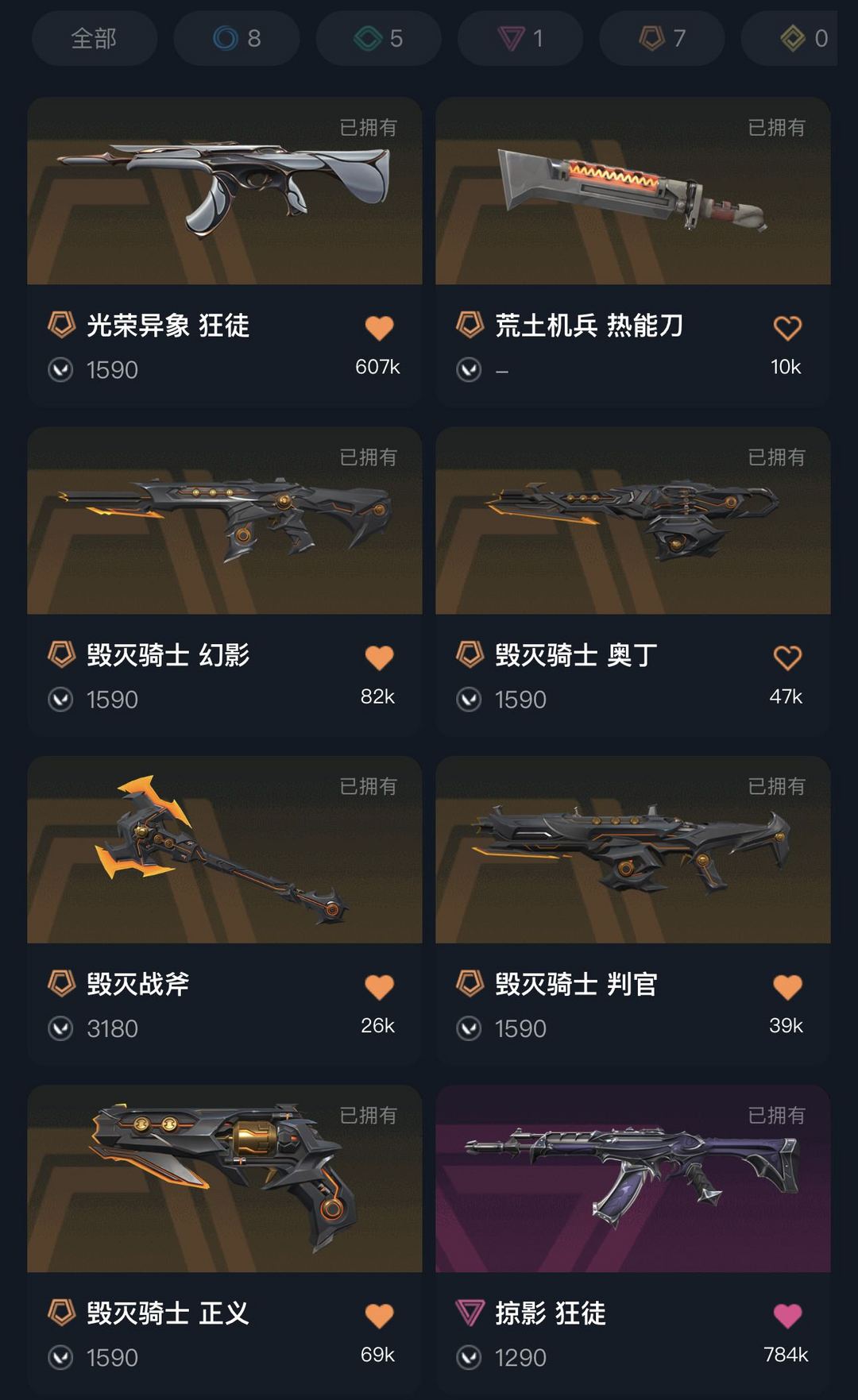Click the rarity badge beside 毁灭骑士 判官
Viewport: 858px width, 1400px height.
tap(472, 984)
